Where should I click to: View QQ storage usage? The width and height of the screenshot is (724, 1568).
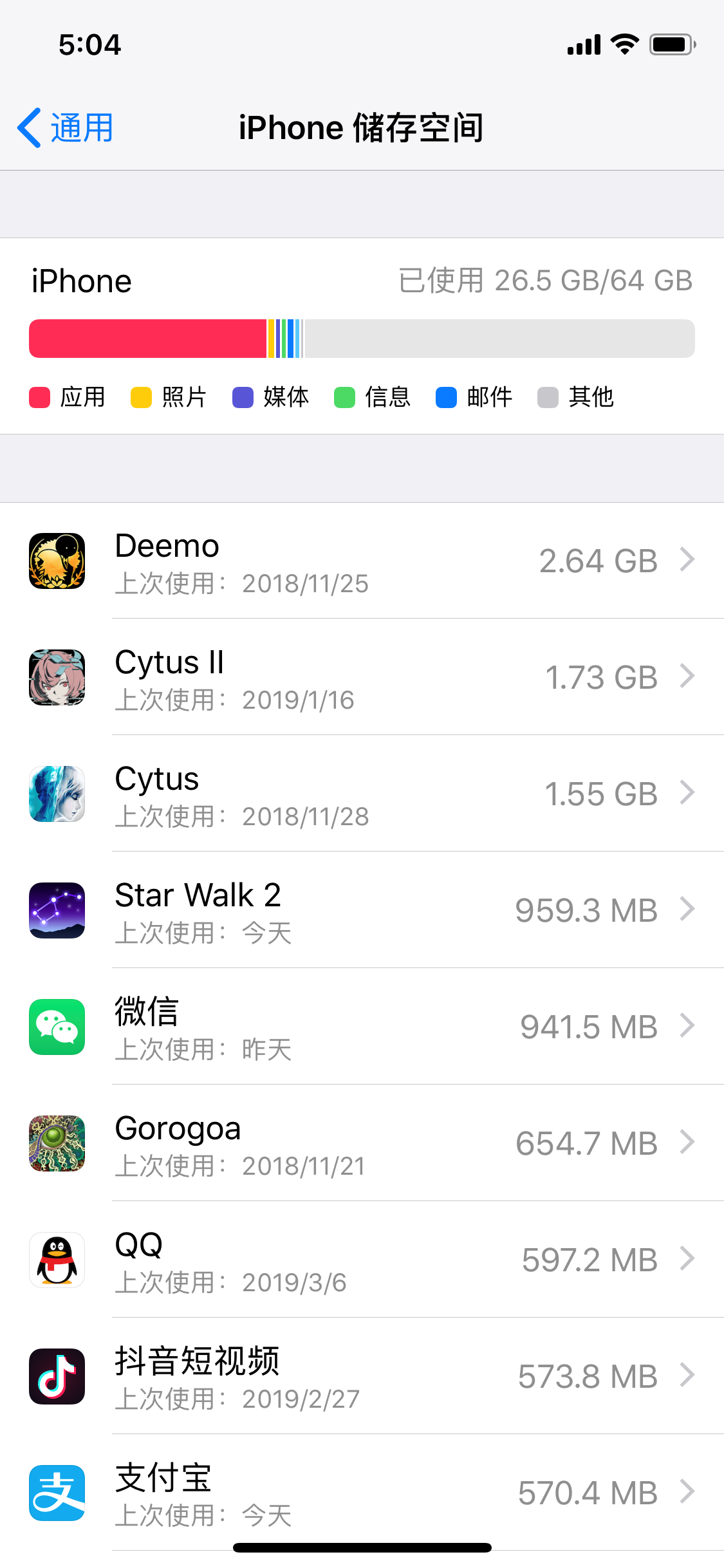pyautogui.click(x=362, y=1260)
